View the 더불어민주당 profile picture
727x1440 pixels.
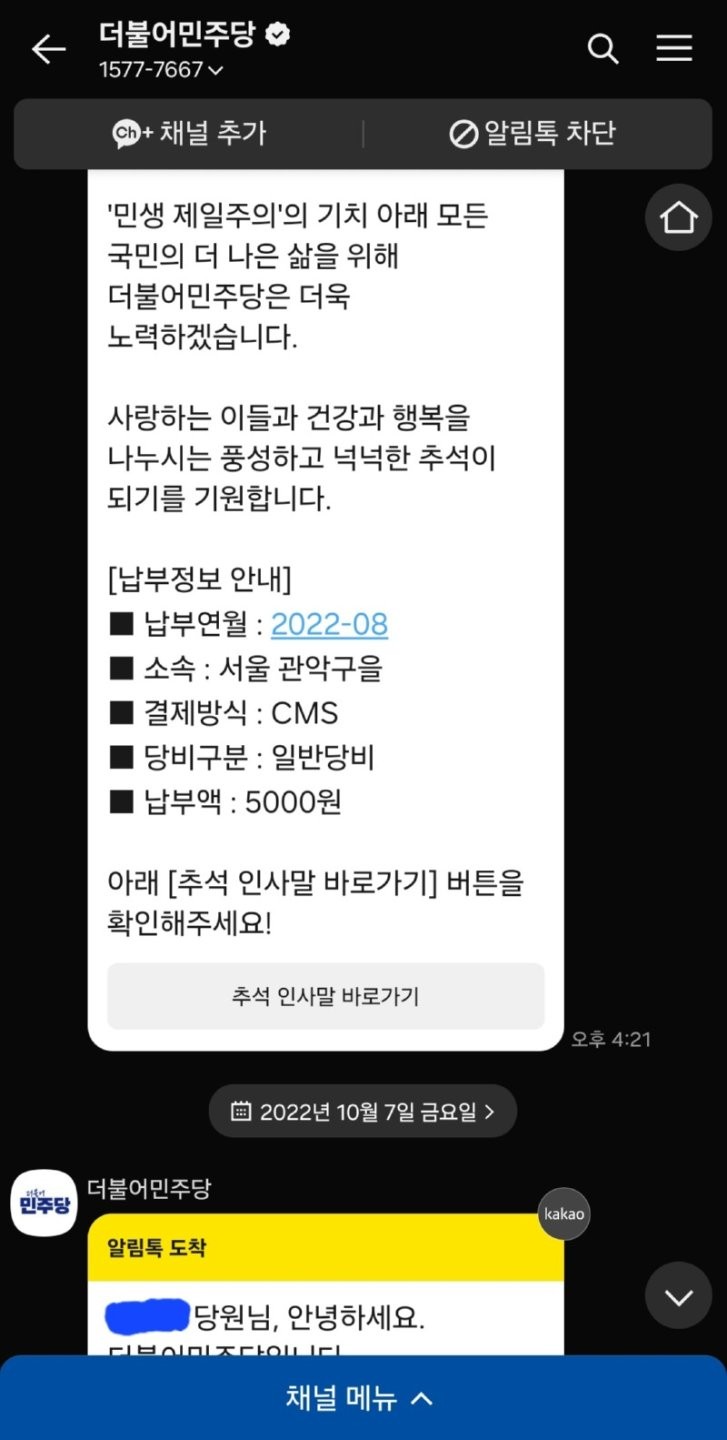tap(44, 1202)
